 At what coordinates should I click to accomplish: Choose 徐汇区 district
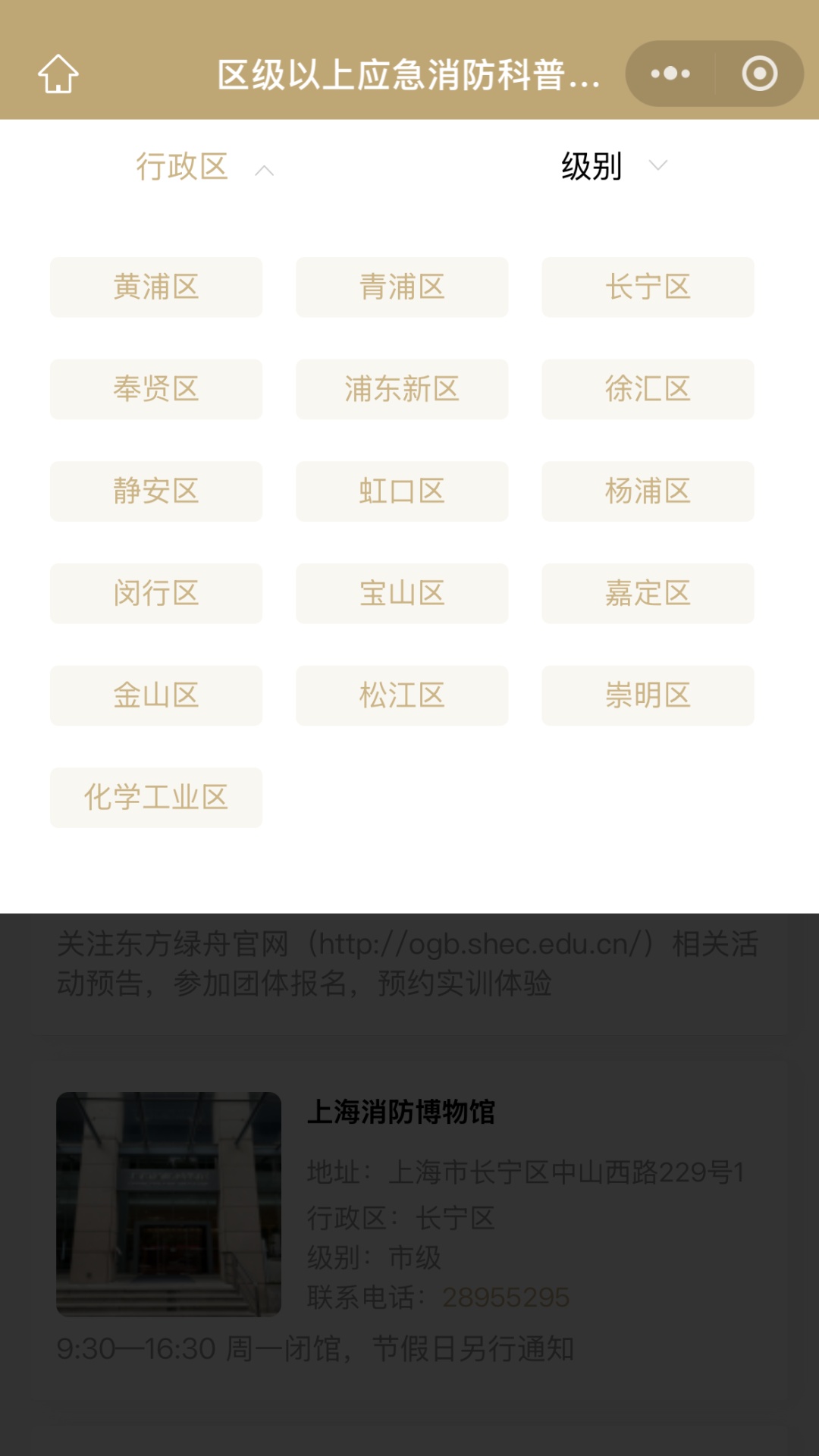tap(648, 389)
